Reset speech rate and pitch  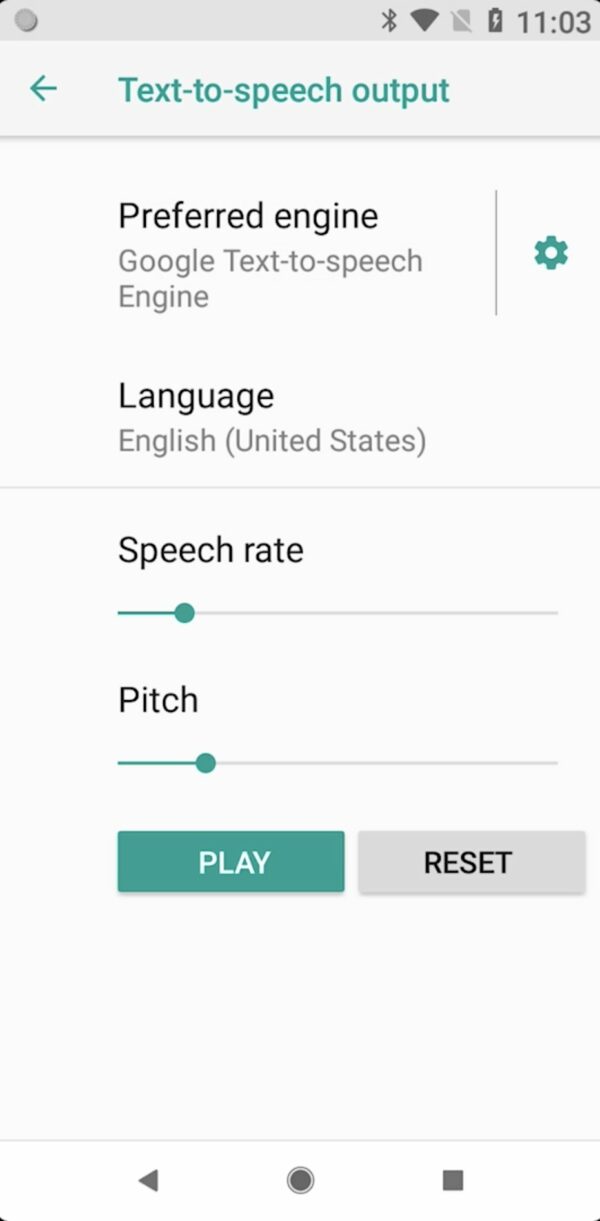[x=471, y=862]
